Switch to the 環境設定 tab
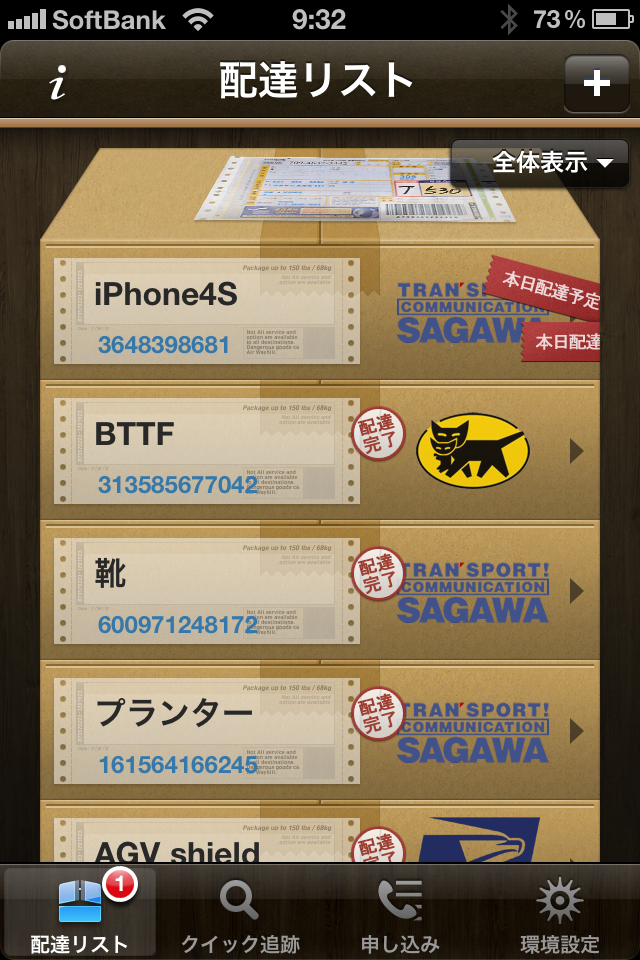Viewport: 640px width, 960px height. pos(560,915)
